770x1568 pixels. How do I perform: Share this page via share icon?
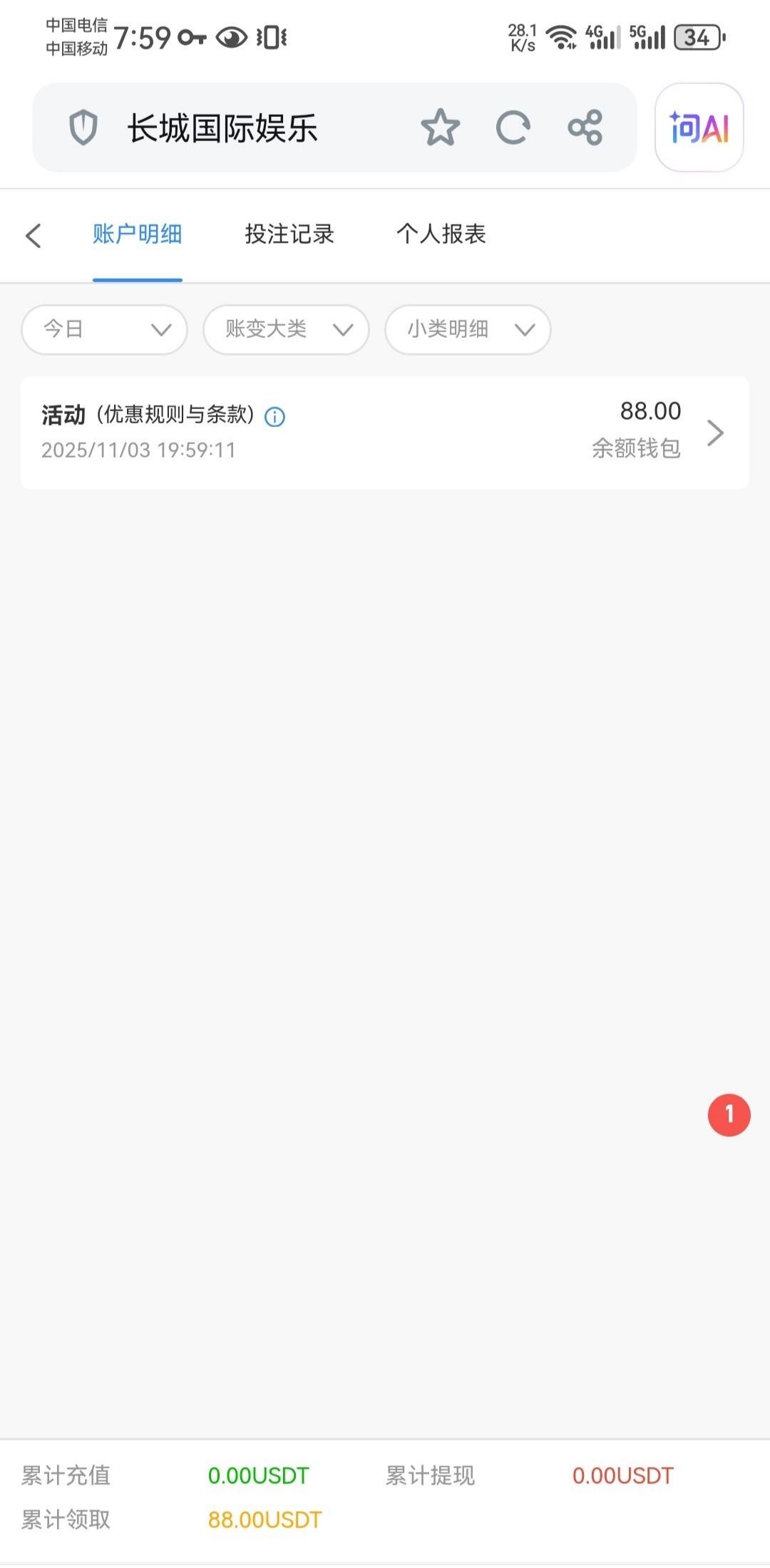click(585, 128)
